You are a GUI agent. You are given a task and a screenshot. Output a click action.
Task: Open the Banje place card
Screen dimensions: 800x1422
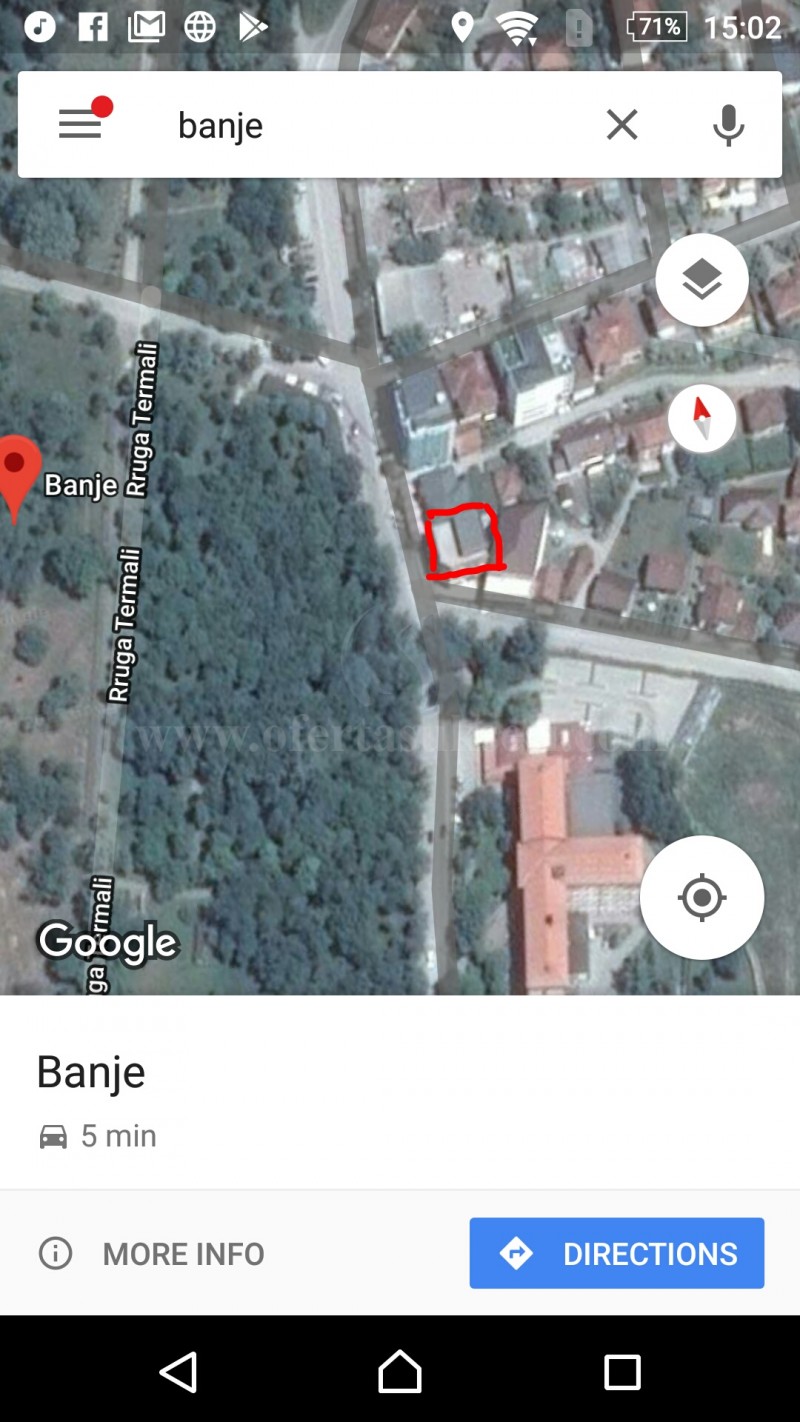tap(400, 1092)
